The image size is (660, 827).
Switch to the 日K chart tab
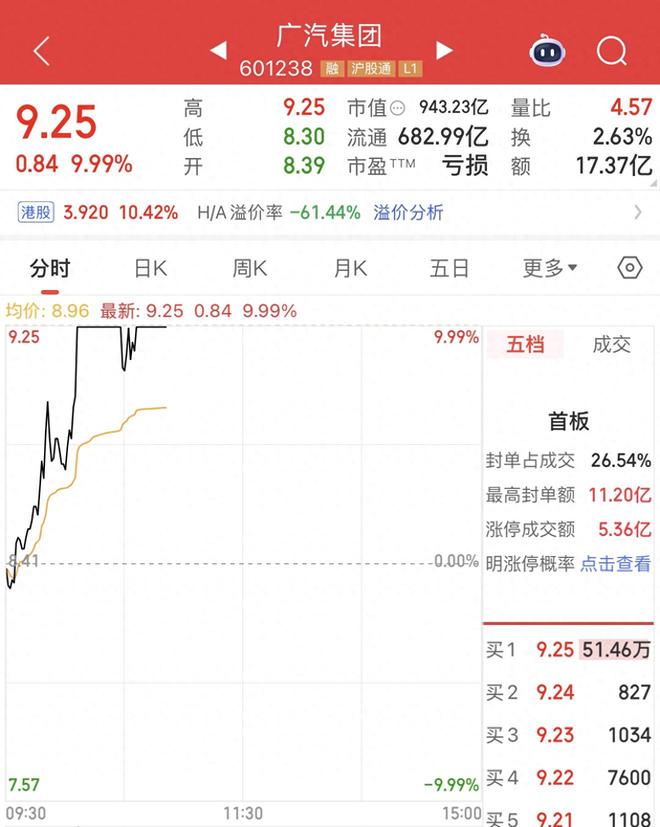150,268
